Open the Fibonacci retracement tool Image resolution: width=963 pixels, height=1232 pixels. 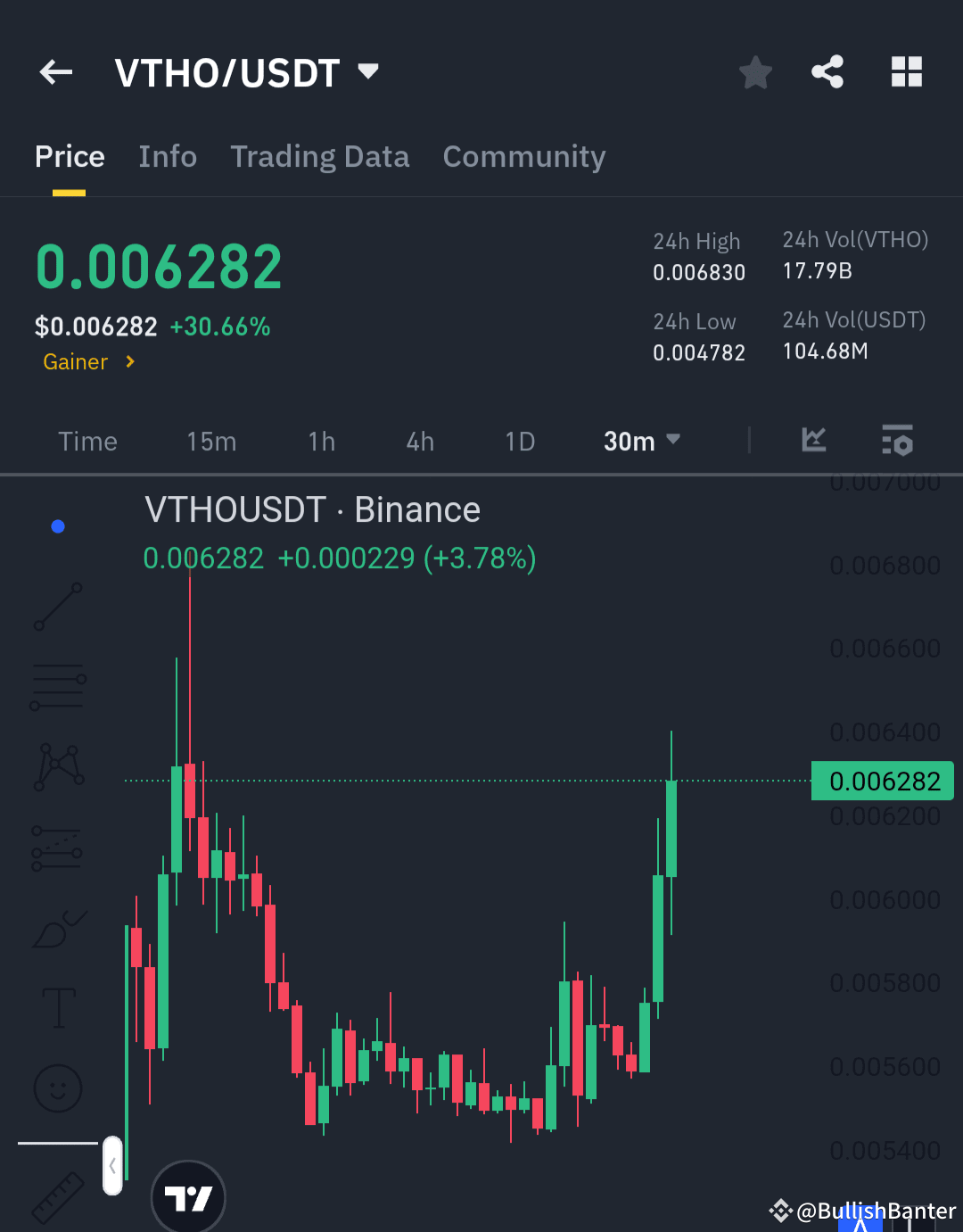click(57, 685)
